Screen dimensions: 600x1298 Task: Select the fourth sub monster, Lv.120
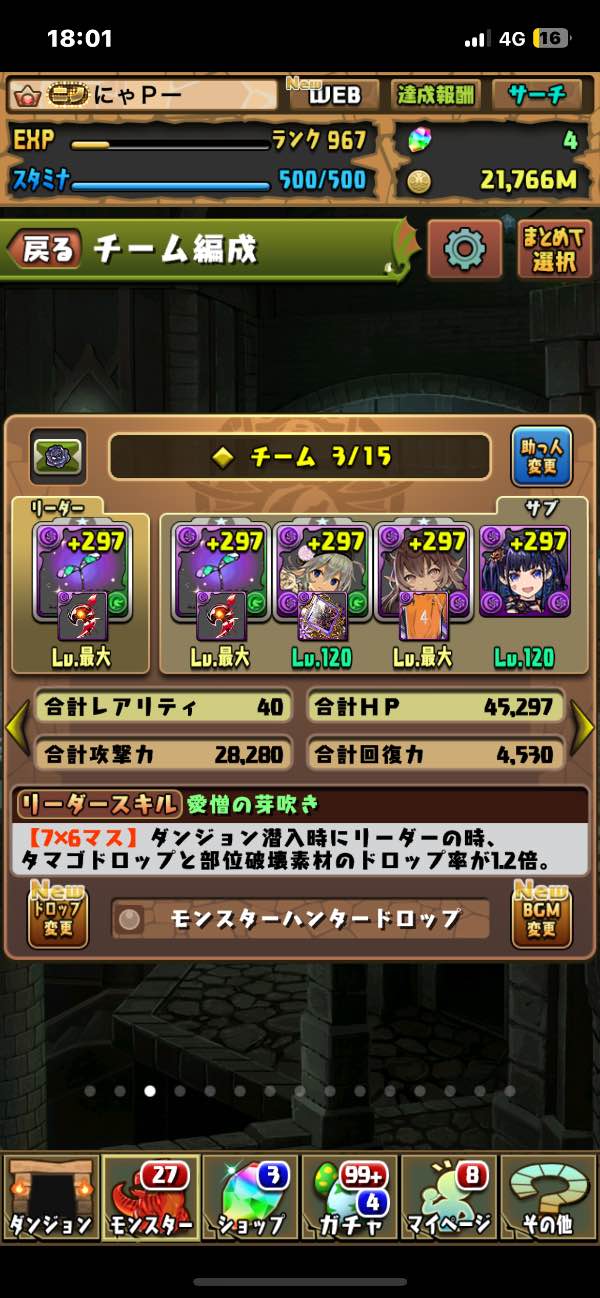[x=524, y=585]
